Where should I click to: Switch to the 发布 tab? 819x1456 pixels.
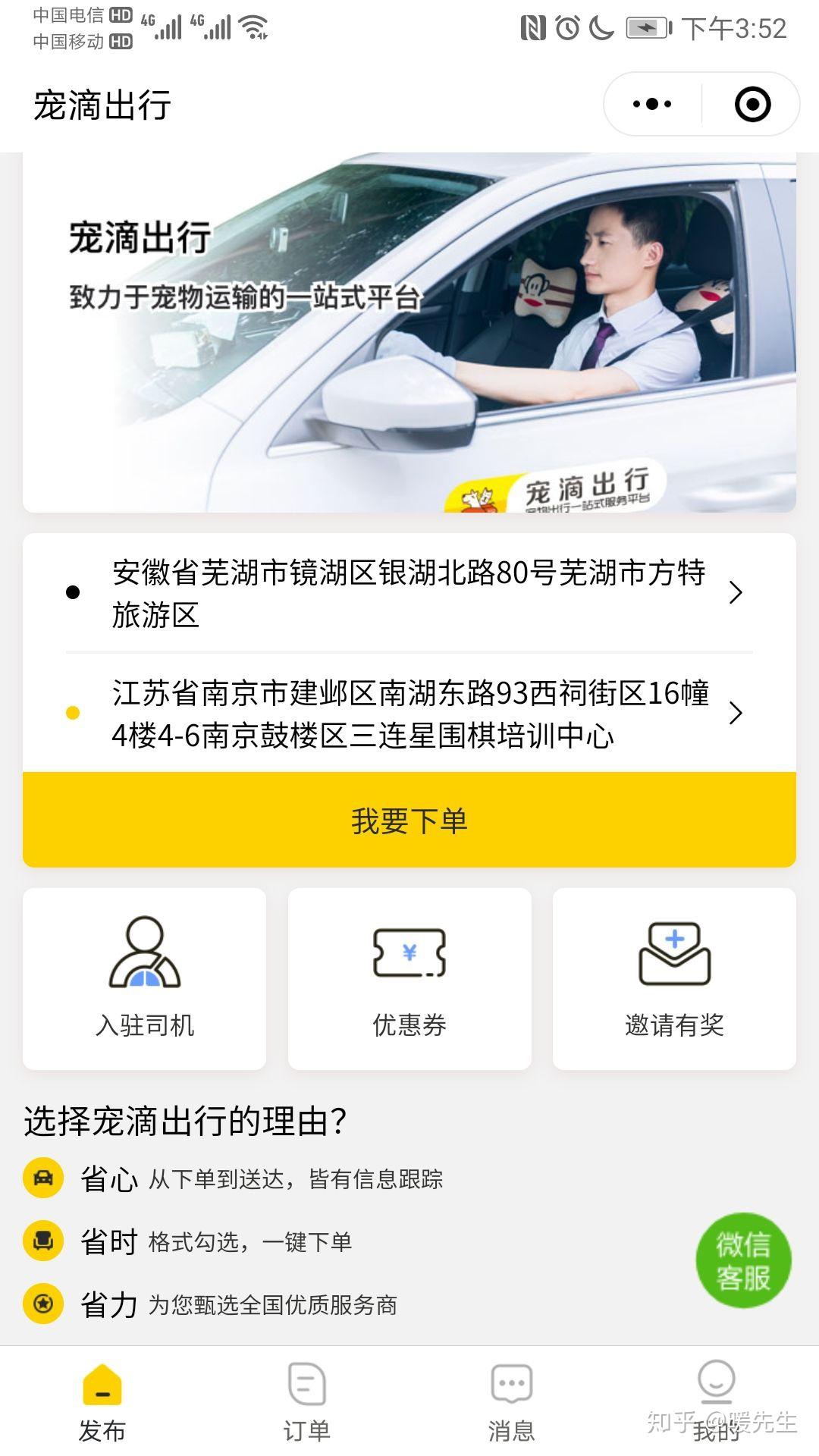pyautogui.click(x=102, y=1401)
